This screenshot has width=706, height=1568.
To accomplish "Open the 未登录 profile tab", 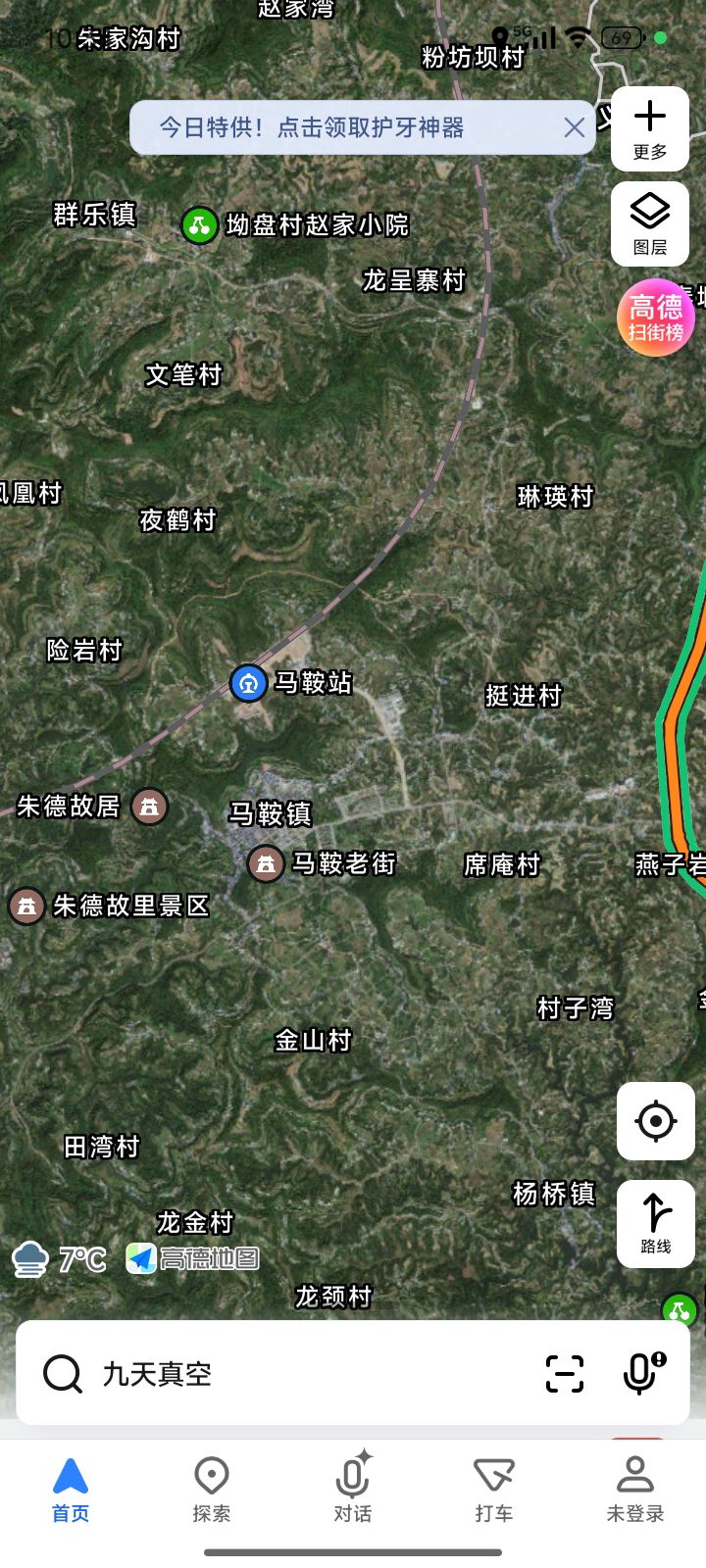I will pyautogui.click(x=635, y=1490).
